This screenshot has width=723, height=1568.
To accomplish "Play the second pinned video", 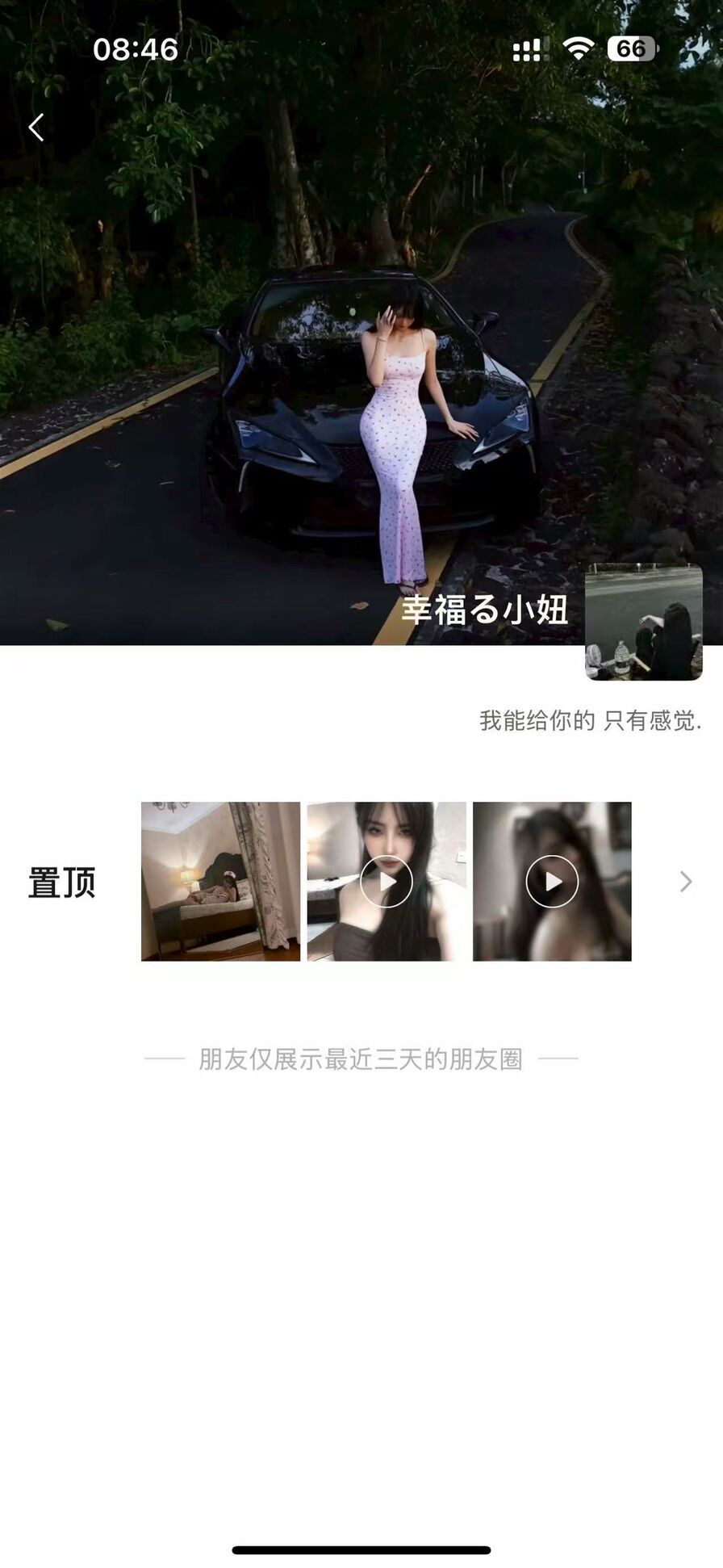I will pyautogui.click(x=387, y=881).
